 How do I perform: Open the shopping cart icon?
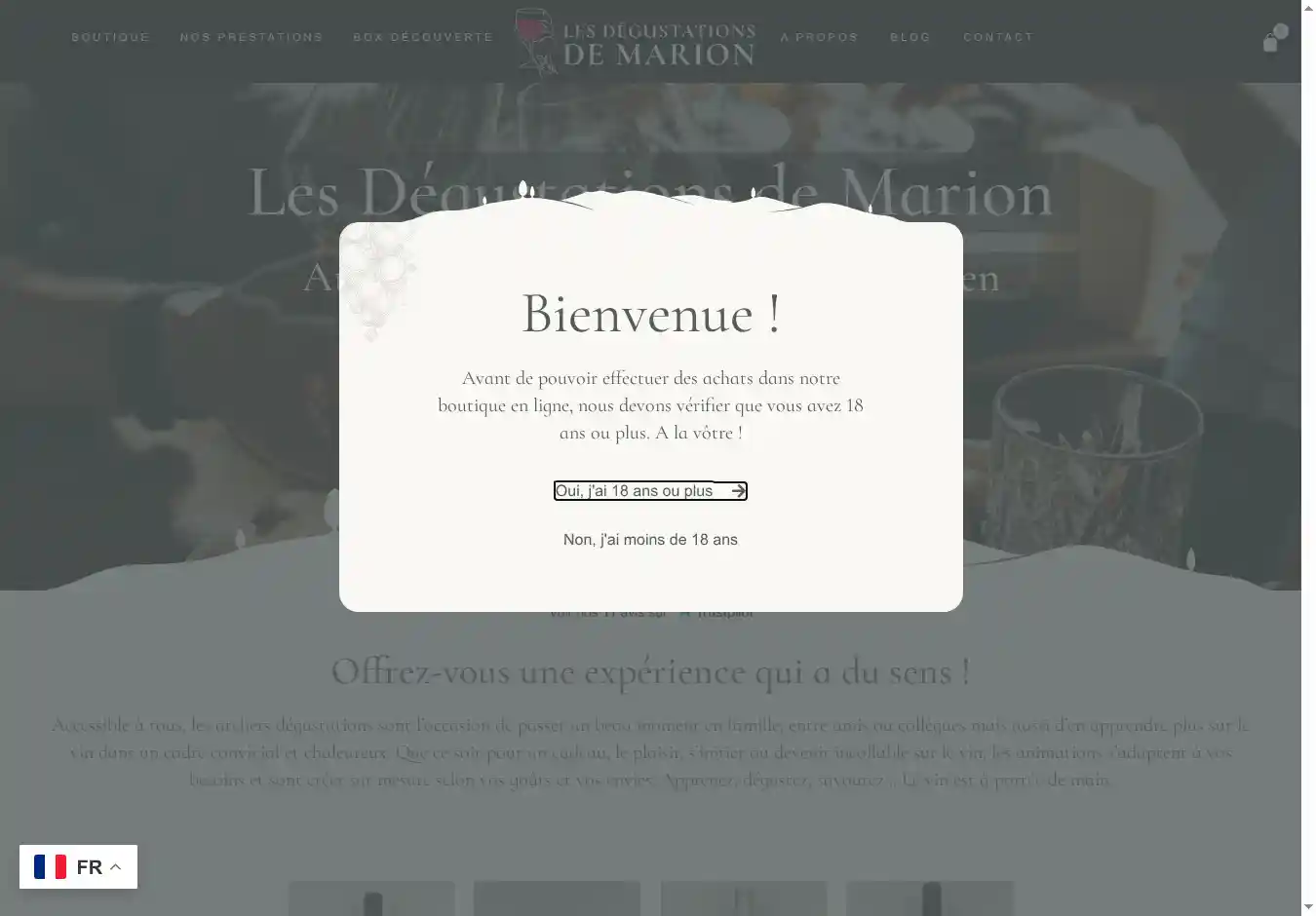[1271, 42]
